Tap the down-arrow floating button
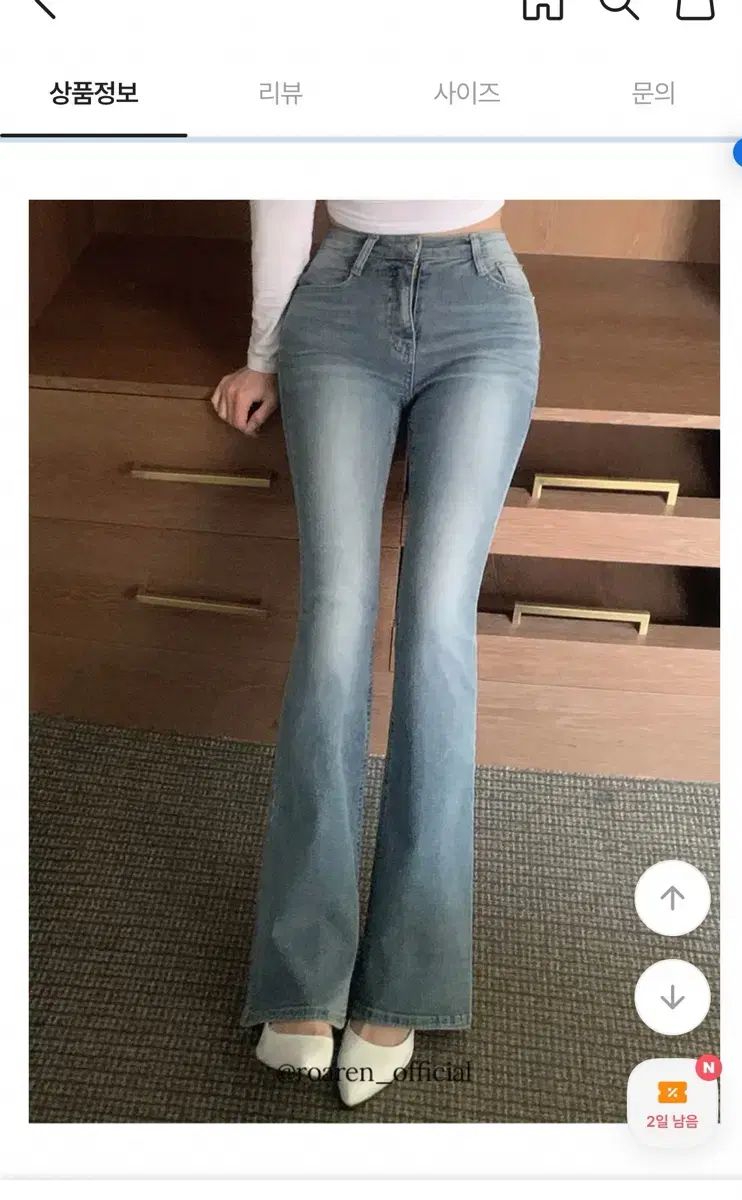This screenshot has height=1200, width=742. (x=672, y=997)
